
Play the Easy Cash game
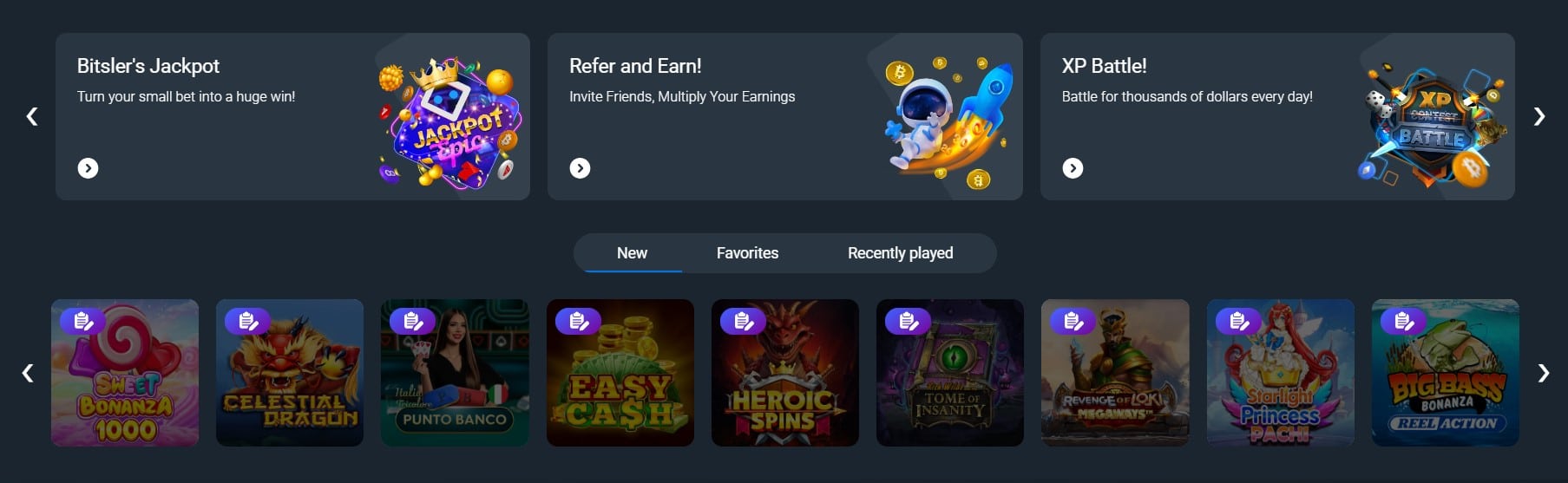[x=620, y=373]
